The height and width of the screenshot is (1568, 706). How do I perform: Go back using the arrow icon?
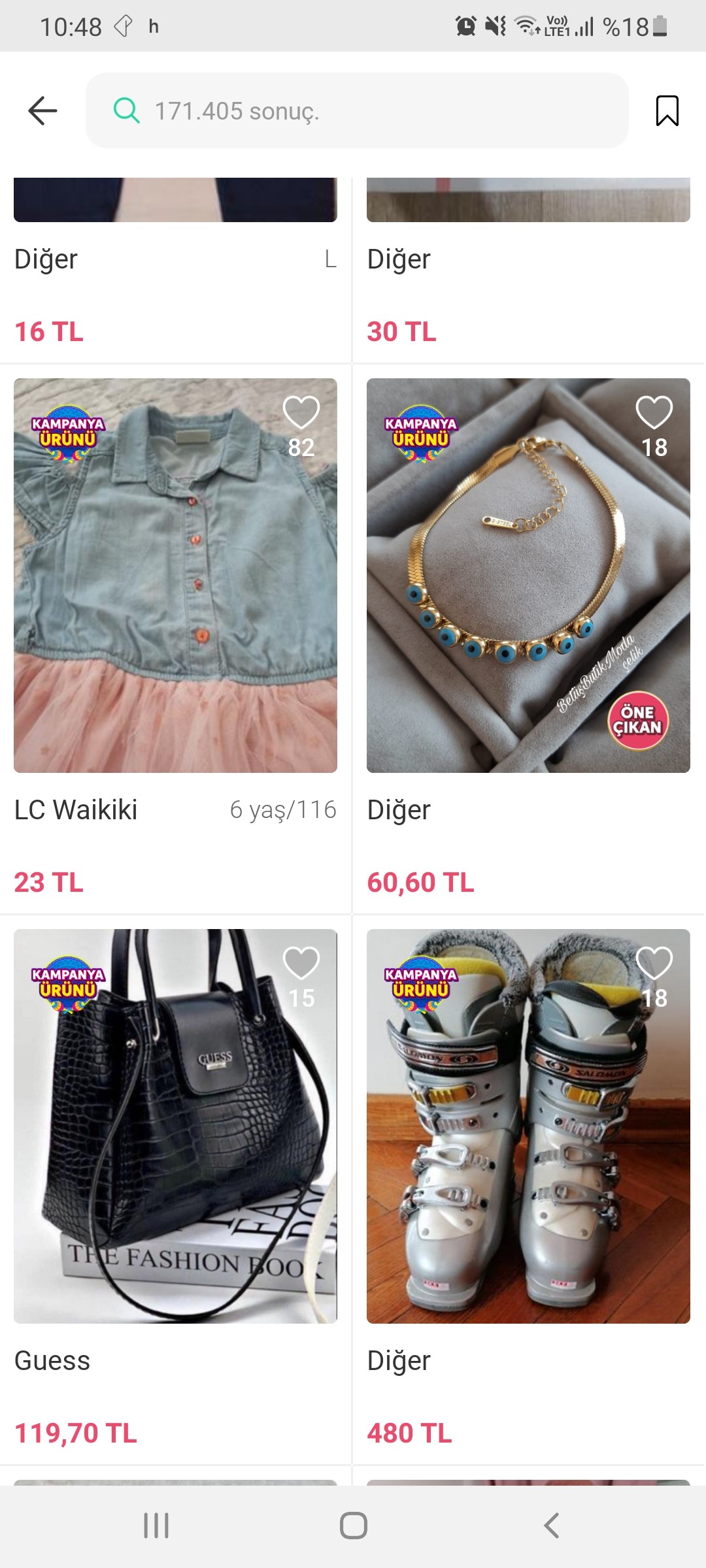(x=43, y=110)
